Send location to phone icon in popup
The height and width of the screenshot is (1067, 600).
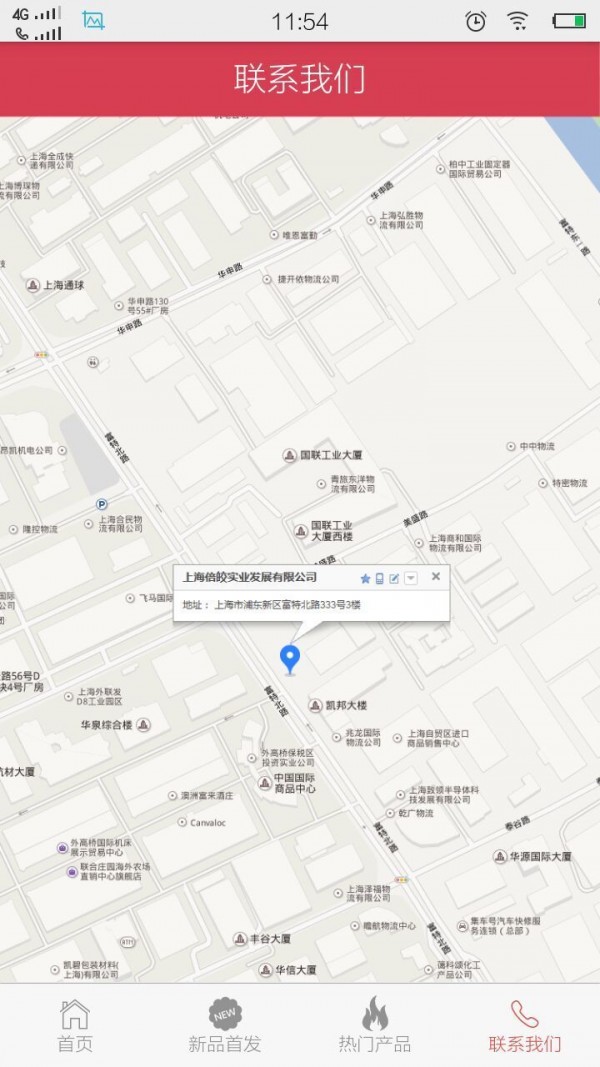tap(380, 578)
